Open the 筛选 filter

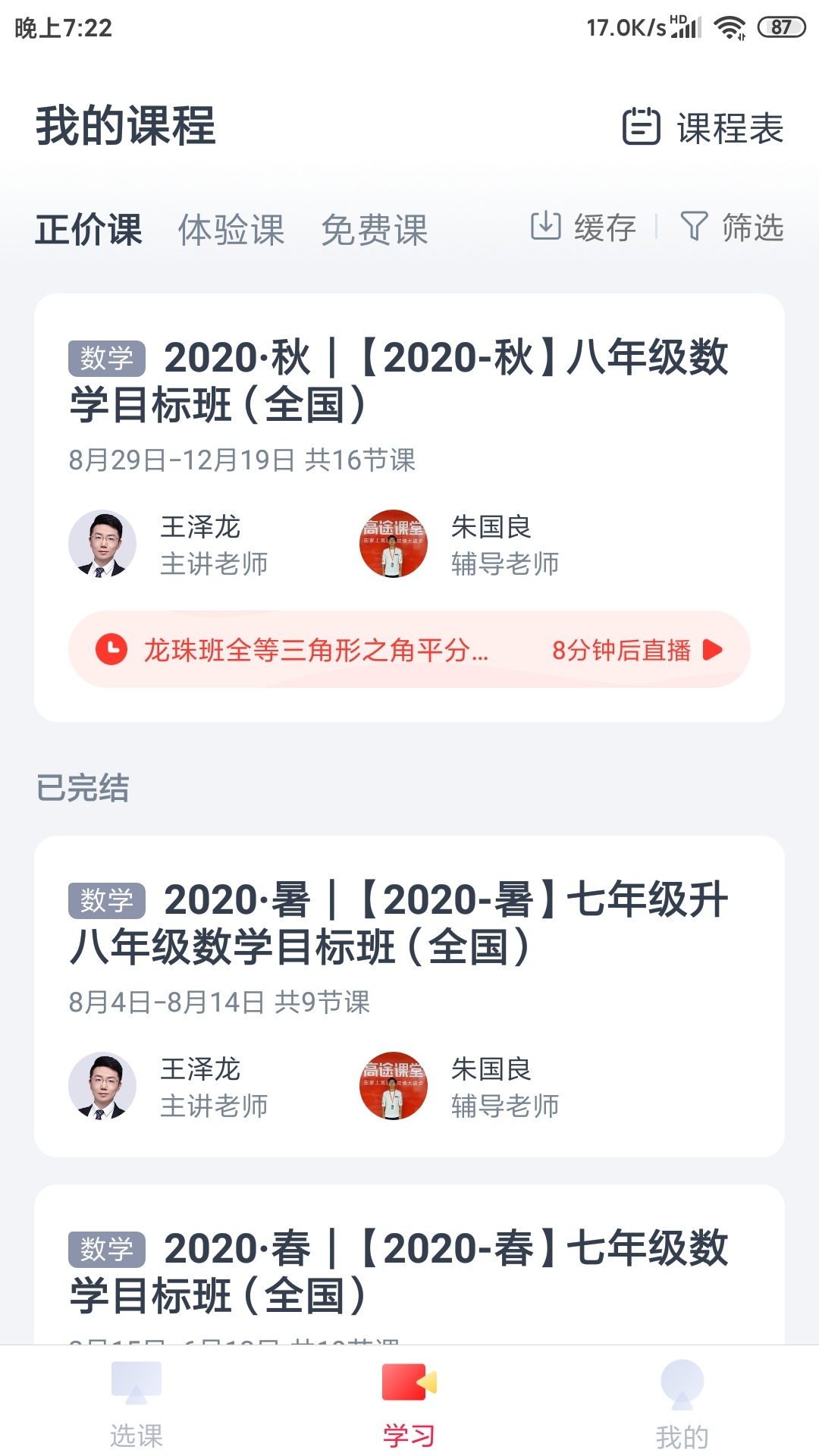pos(732,227)
